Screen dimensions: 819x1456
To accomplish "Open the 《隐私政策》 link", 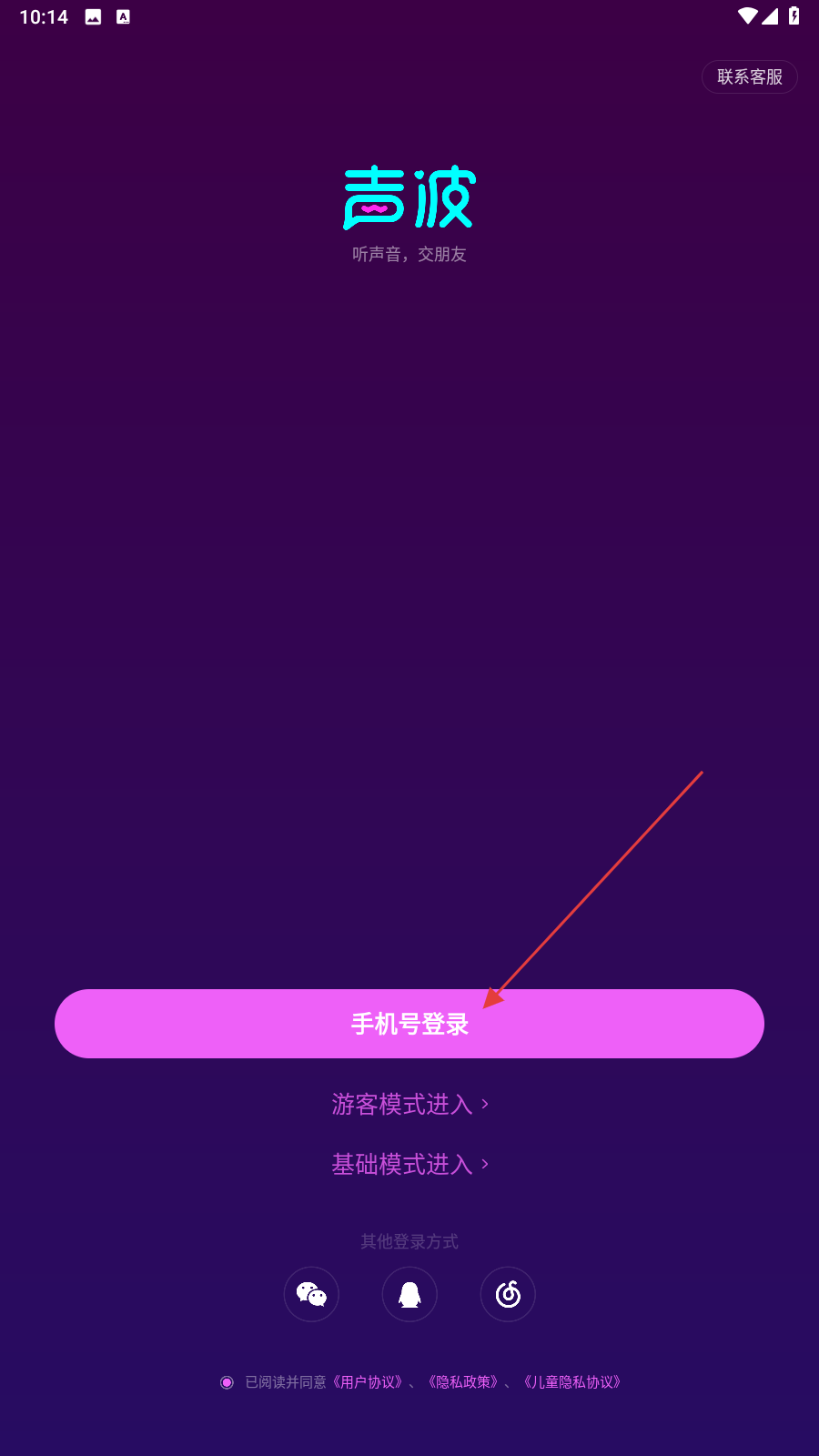I will 463,1382.
